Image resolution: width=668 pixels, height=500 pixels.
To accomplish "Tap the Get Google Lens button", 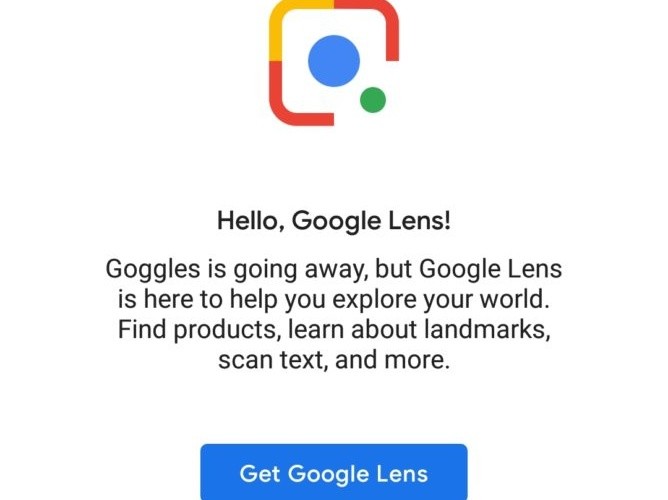I will coord(334,473).
